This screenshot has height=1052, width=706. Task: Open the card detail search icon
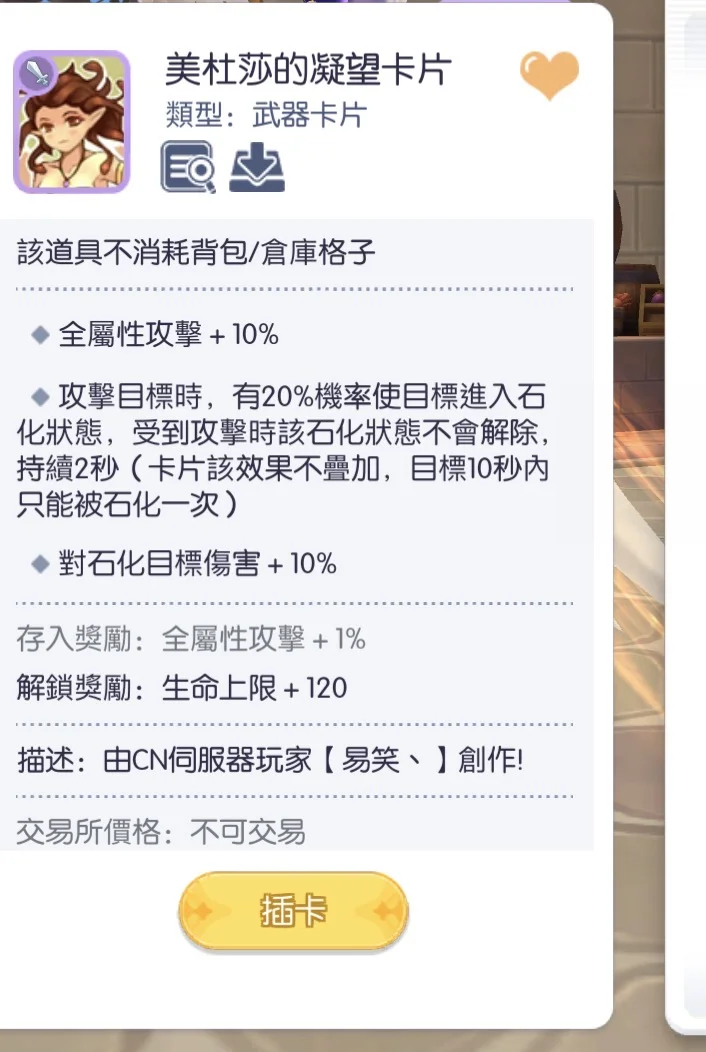click(188, 168)
